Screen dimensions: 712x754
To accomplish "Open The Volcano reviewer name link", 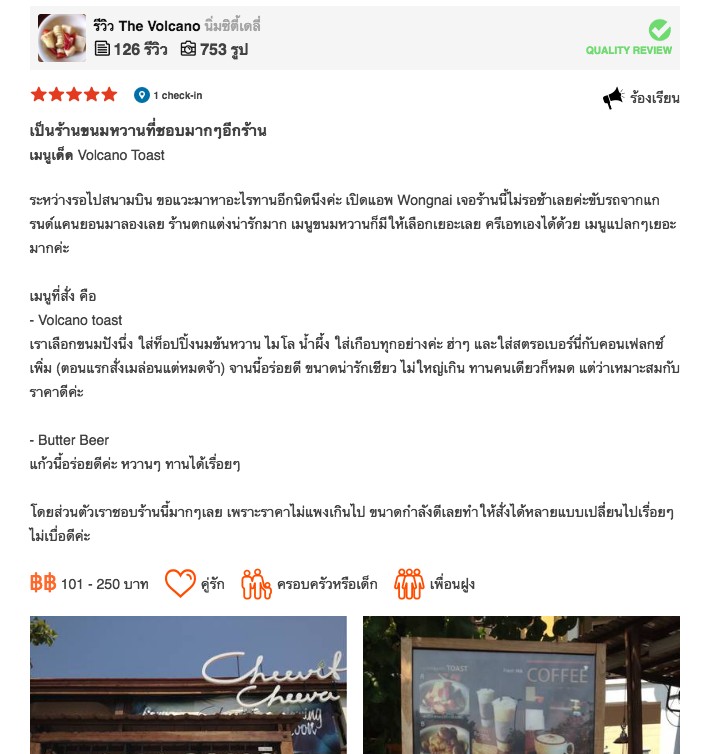I will point(159,26).
